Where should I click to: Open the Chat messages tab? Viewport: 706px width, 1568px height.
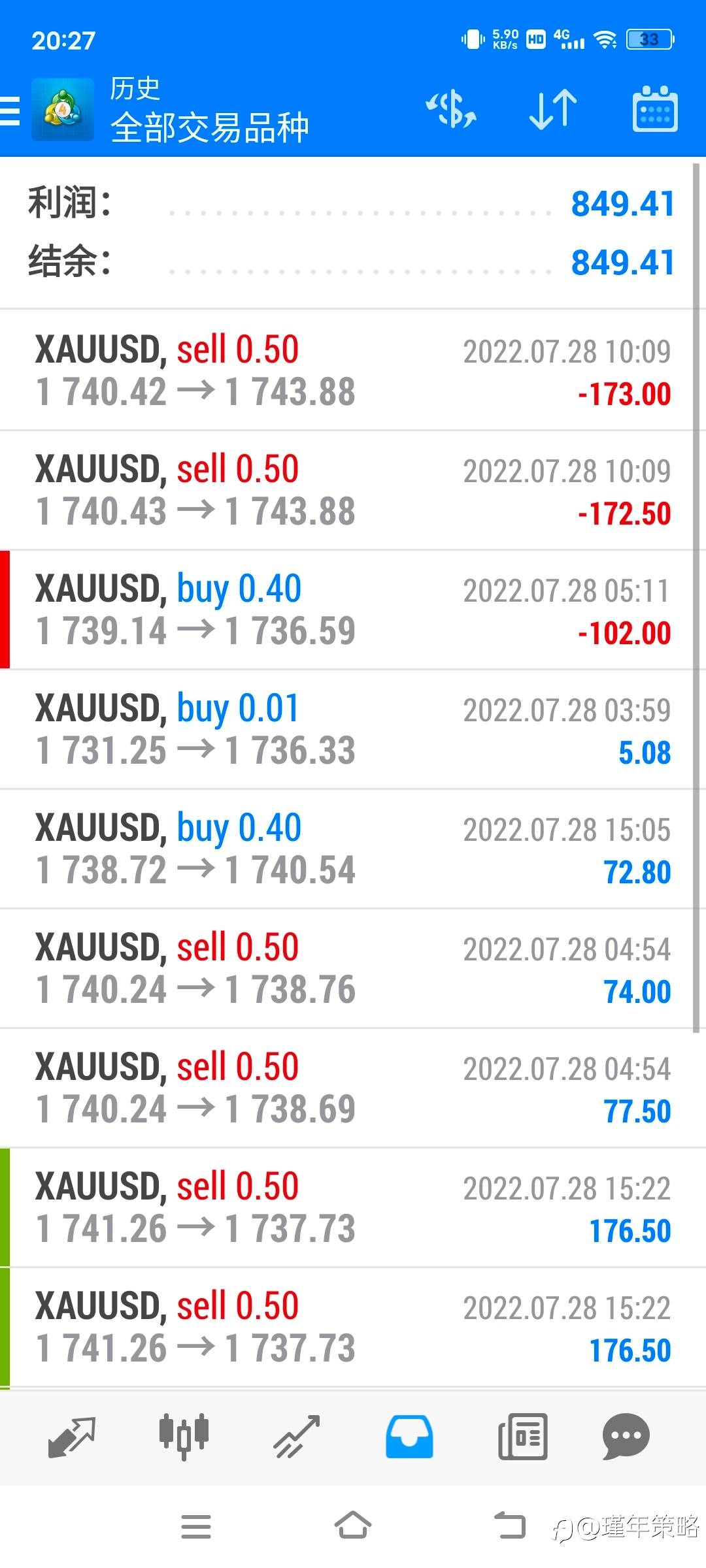626,1437
